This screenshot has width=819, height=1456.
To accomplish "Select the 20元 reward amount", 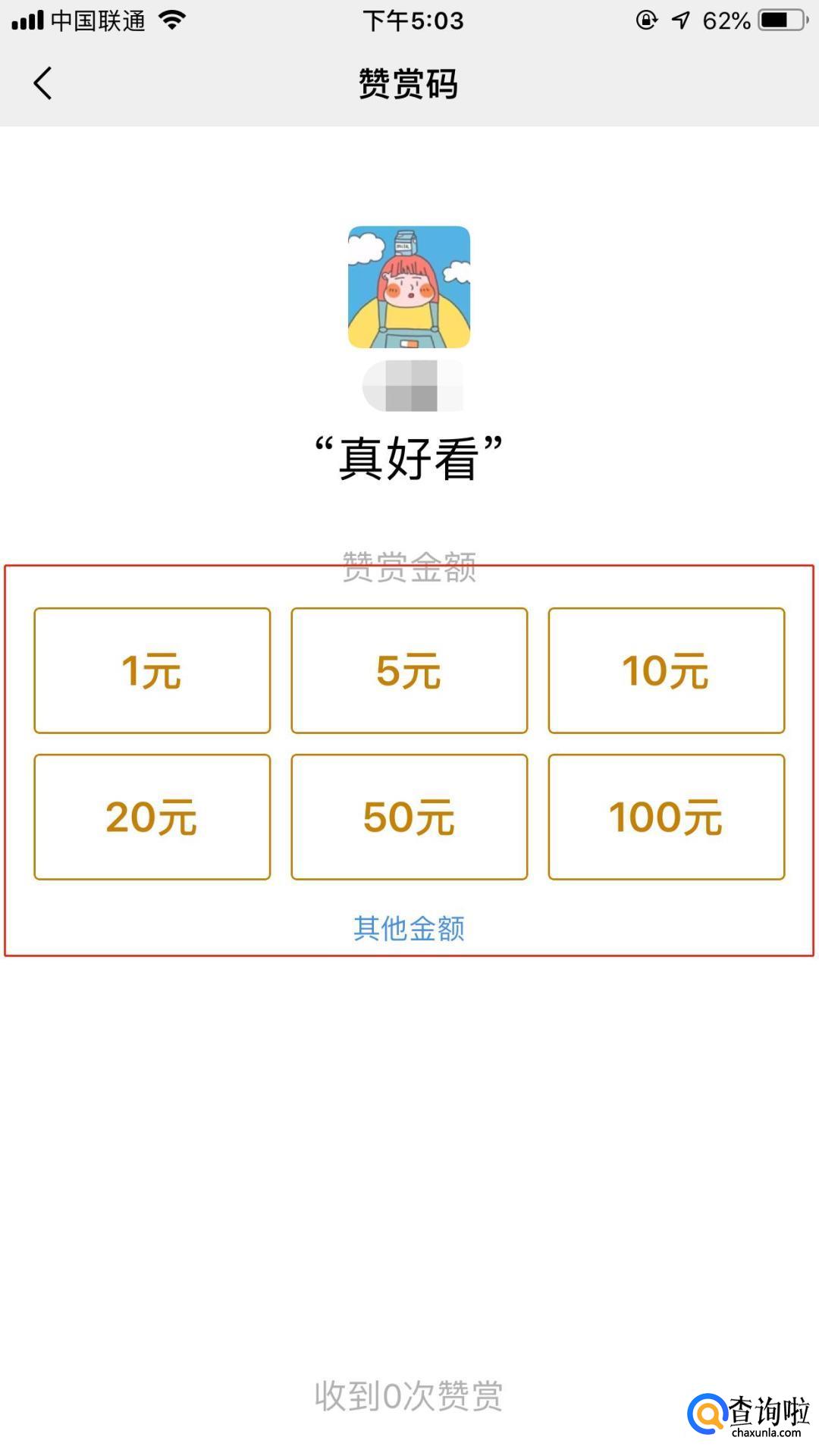I will pos(152,817).
